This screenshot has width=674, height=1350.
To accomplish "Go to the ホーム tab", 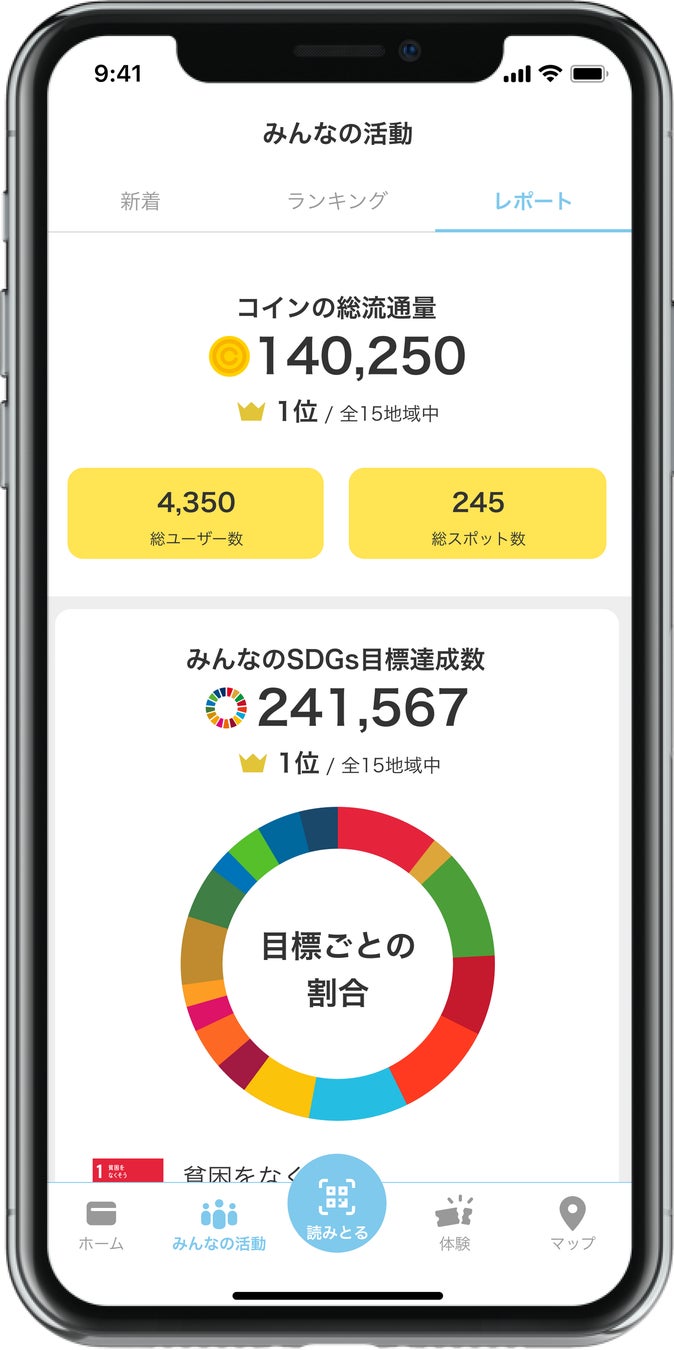I will (101, 1225).
